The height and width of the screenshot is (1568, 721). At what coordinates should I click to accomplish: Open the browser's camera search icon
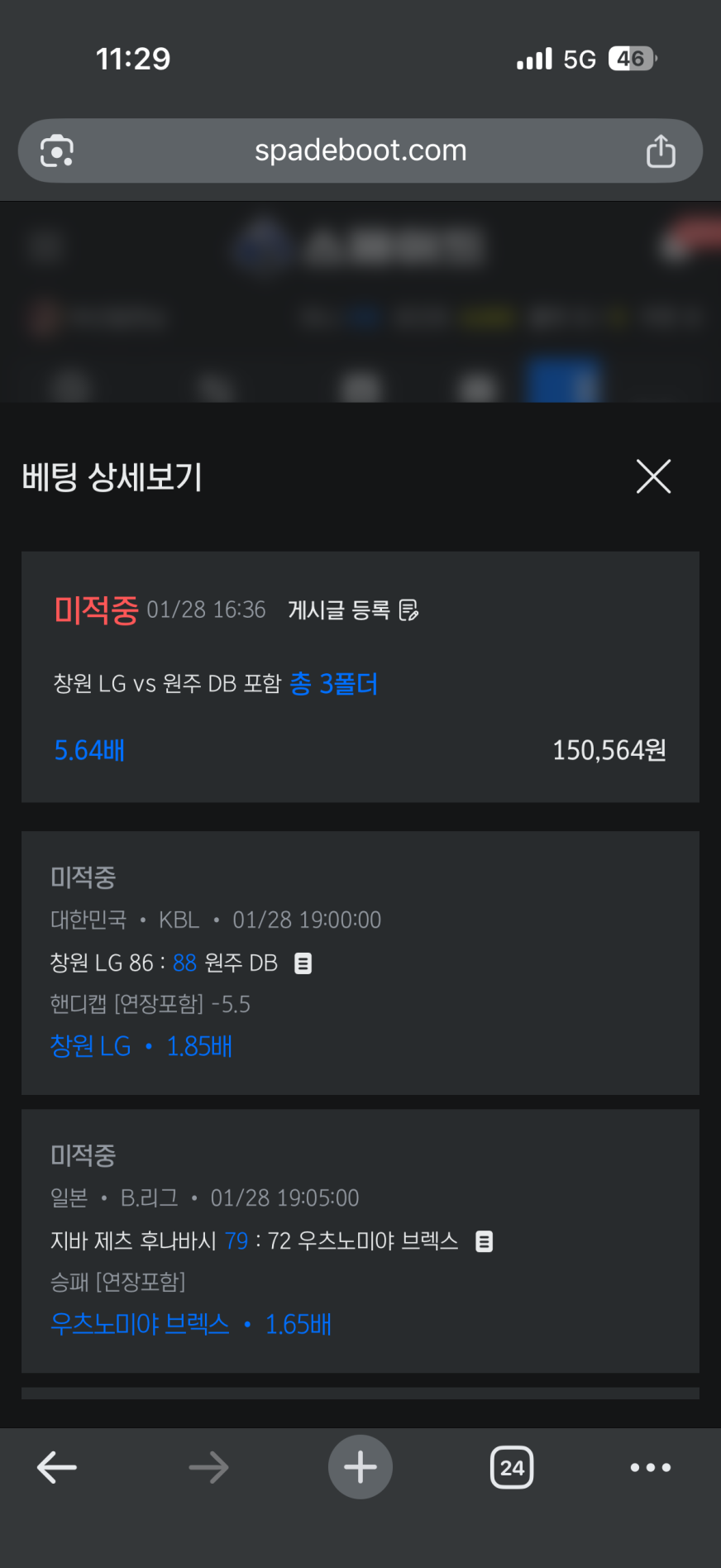pos(57,151)
